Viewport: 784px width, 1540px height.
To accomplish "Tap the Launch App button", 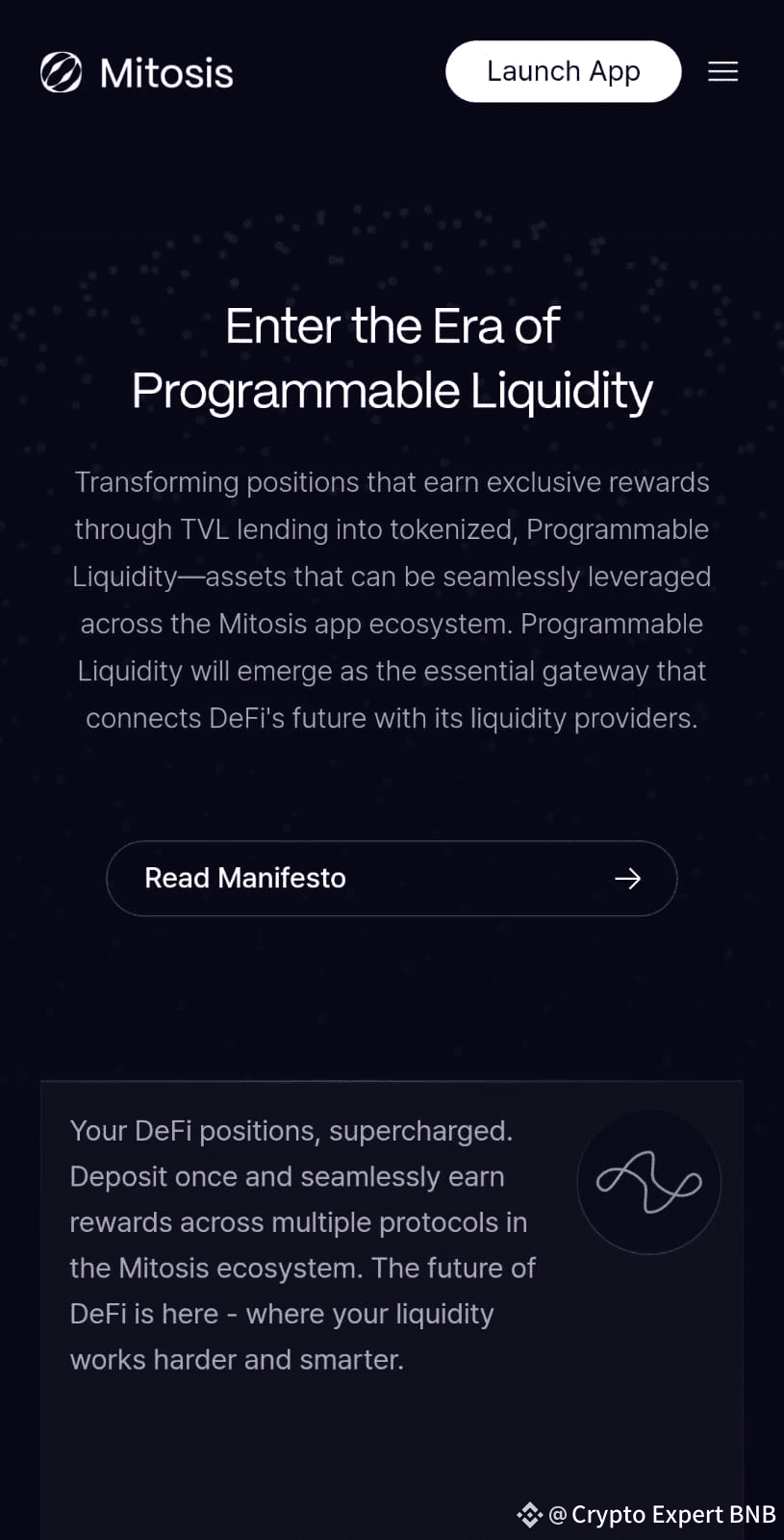I will pyautogui.click(x=563, y=71).
